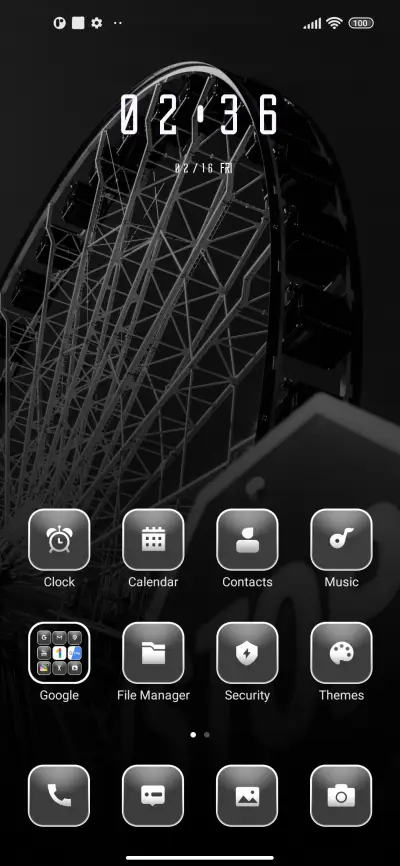
Task: Open Contacts
Action: (x=247, y=540)
